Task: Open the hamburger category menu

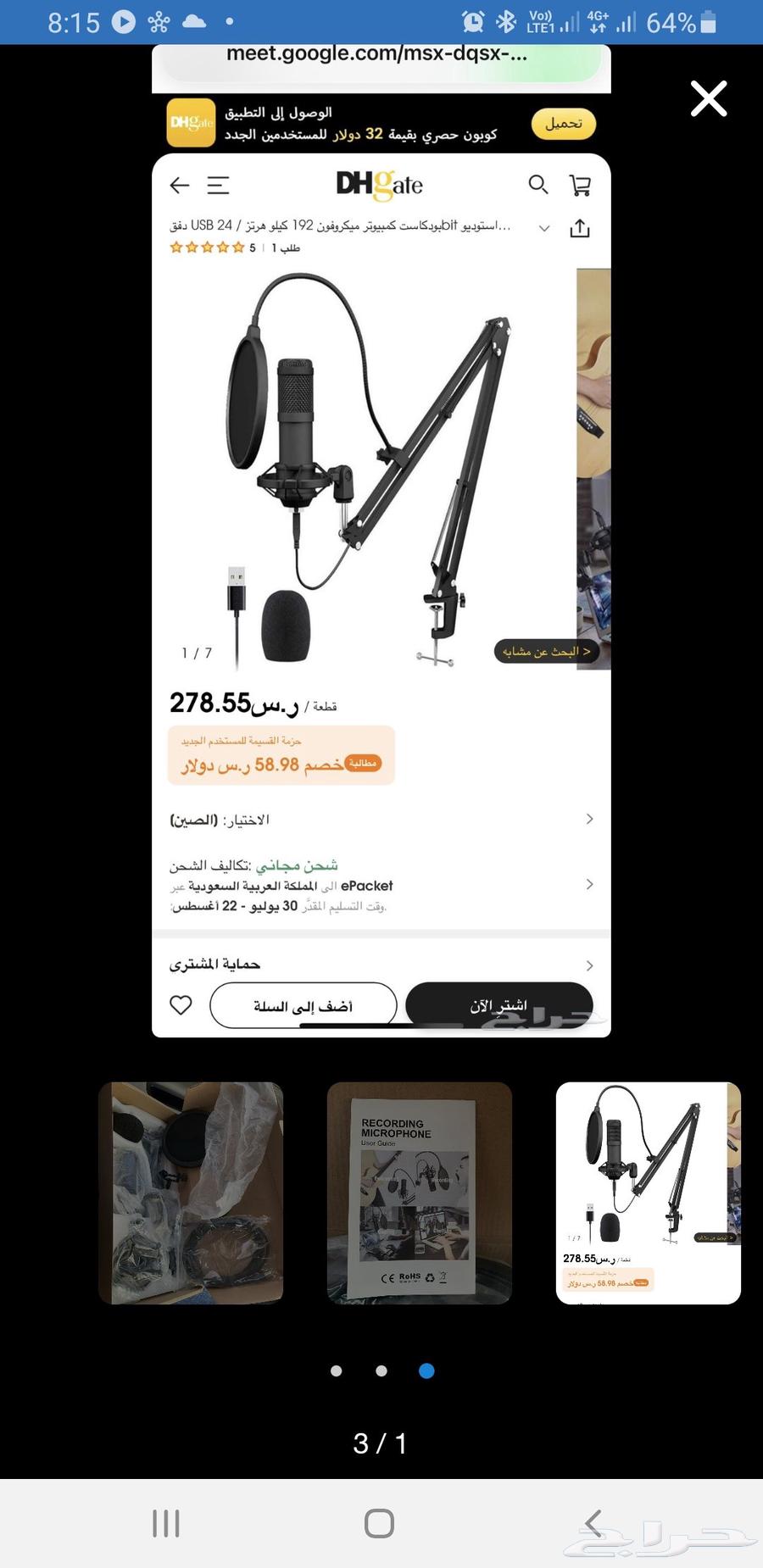Action: point(219,185)
